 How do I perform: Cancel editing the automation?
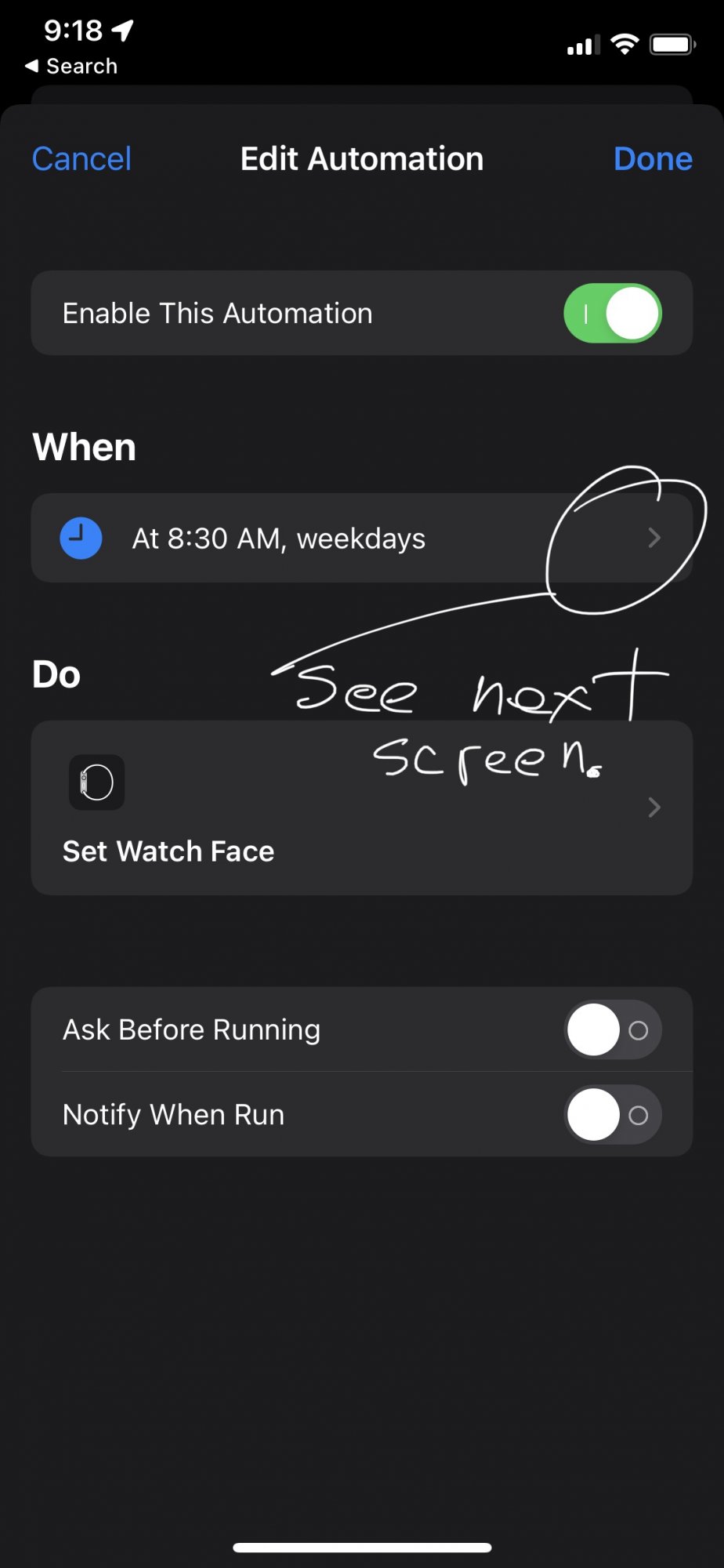point(81,159)
